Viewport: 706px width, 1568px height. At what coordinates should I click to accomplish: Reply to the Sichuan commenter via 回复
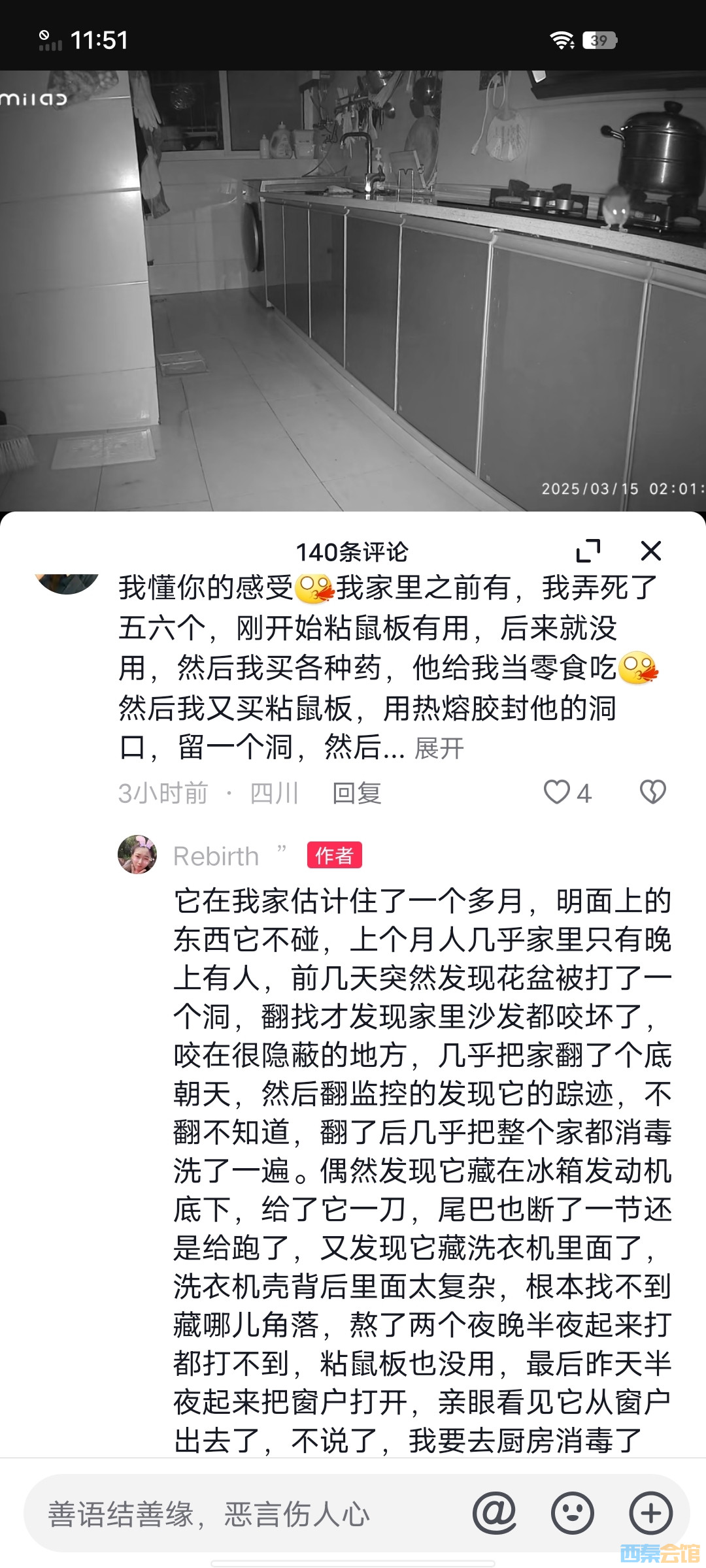pyautogui.click(x=357, y=793)
